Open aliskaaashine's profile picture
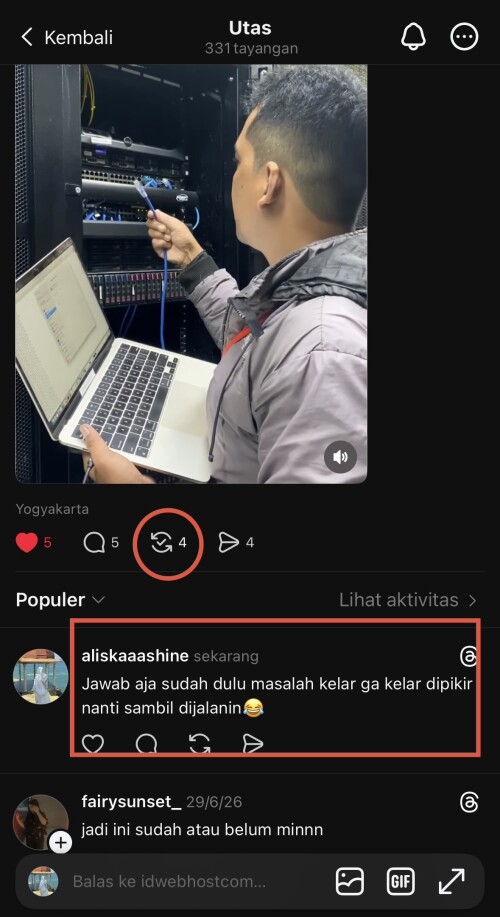The image size is (500, 917). [x=41, y=677]
